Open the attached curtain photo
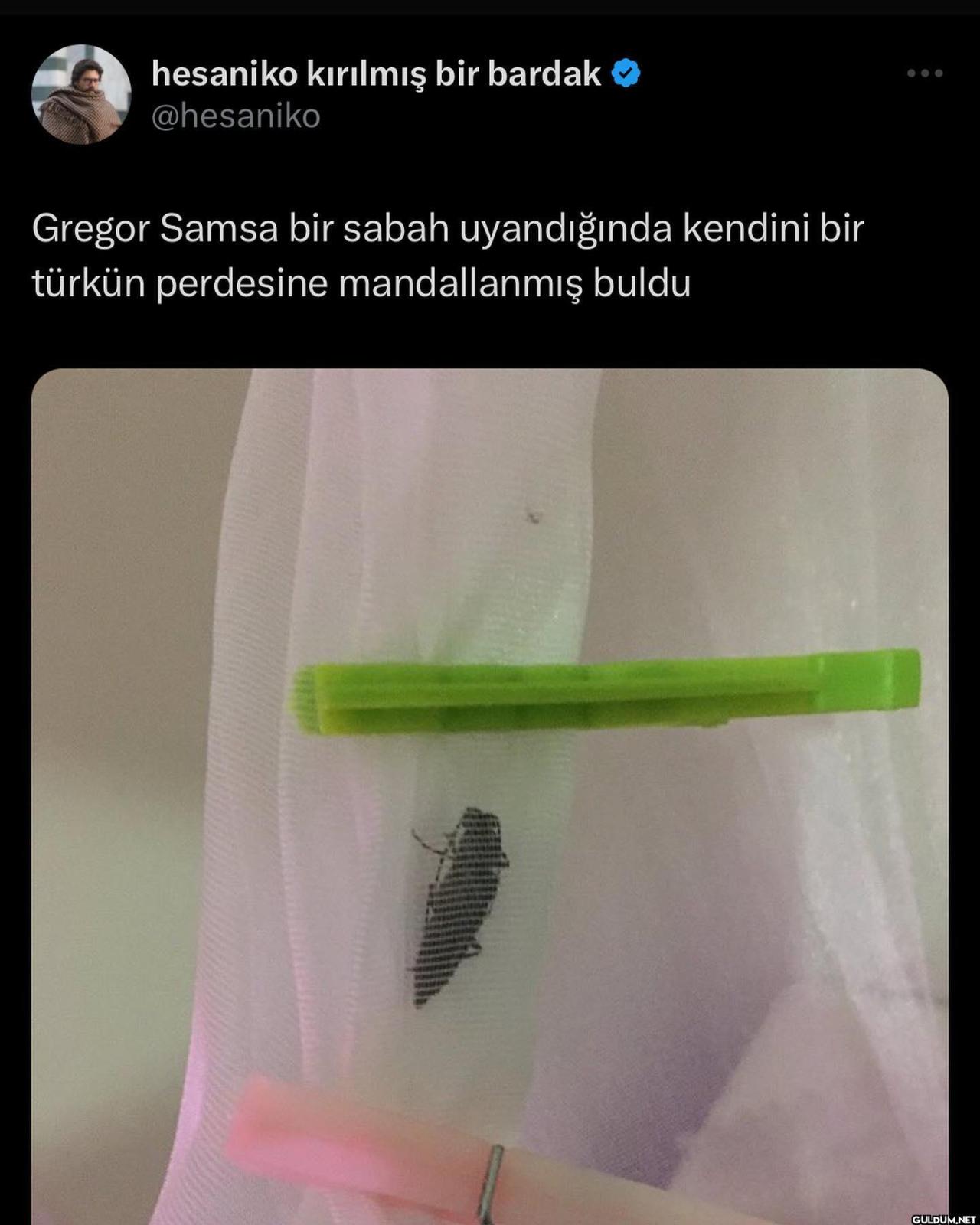This screenshot has height=1225, width=980. click(x=490, y=796)
